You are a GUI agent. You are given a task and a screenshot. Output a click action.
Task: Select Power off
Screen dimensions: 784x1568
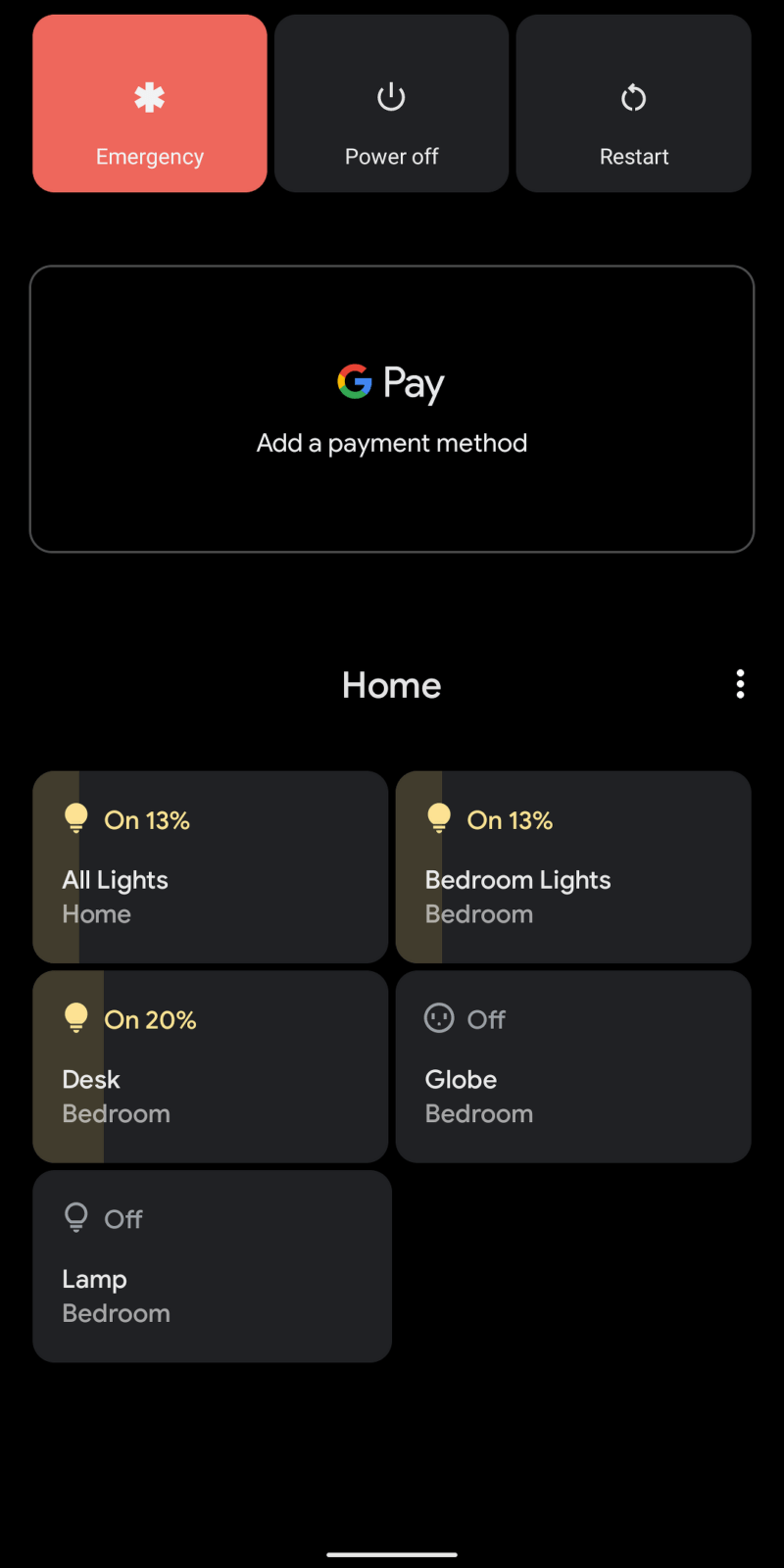[x=391, y=104]
